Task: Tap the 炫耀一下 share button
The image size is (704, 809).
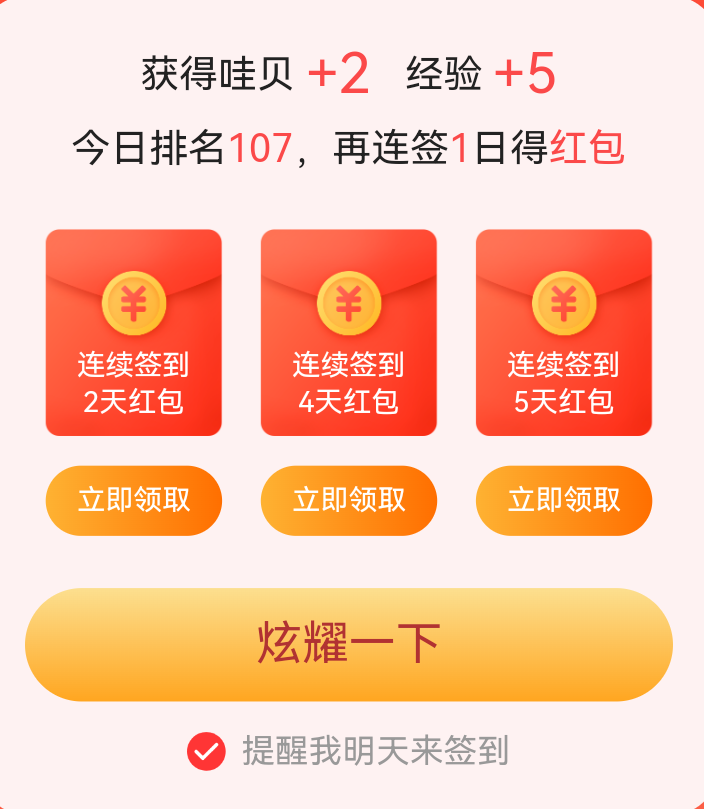Action: [x=348, y=644]
